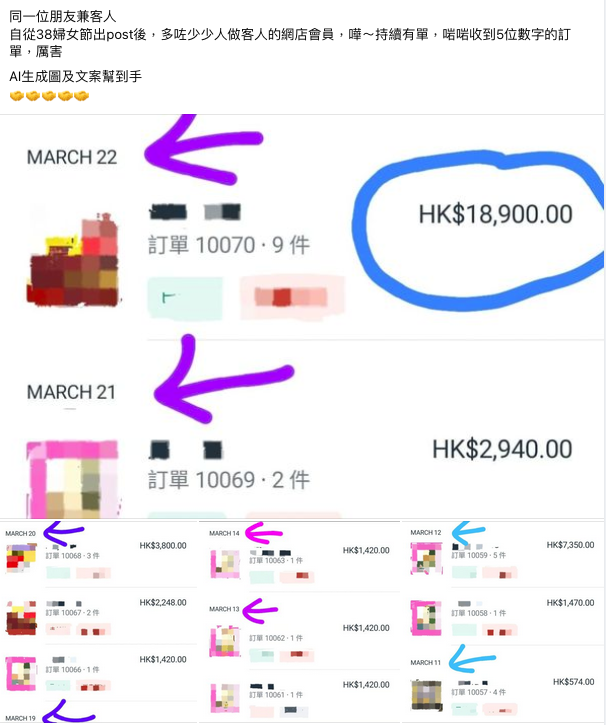The image size is (606, 725).
Task: Open the photo starting with March 14 orders
Action: pos(302,622)
